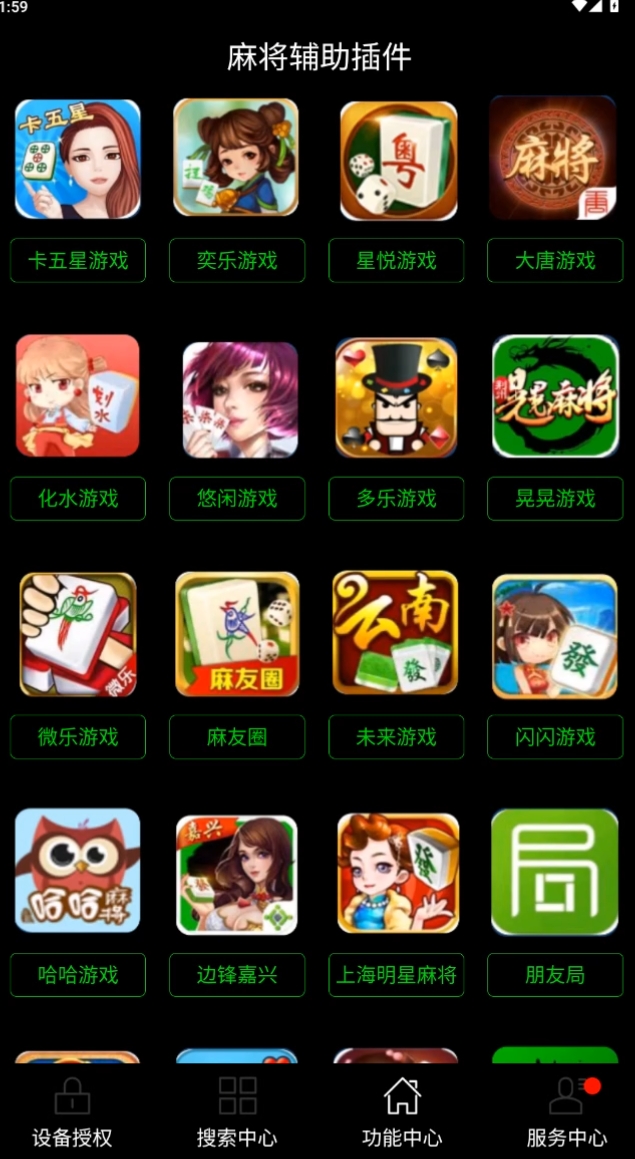Screen dimensions: 635x1159
Task: Tap the 化水游戏 button
Action: click(x=78, y=499)
